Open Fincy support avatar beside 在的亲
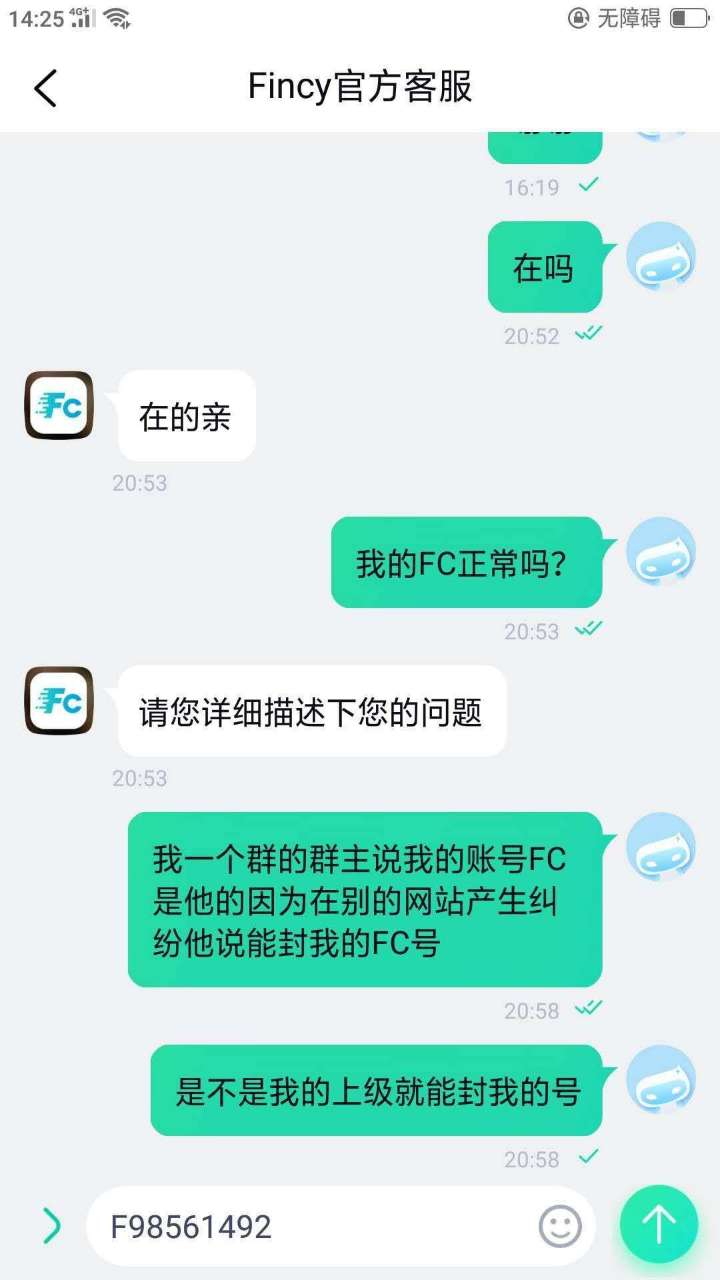The width and height of the screenshot is (720, 1280). tap(58, 405)
